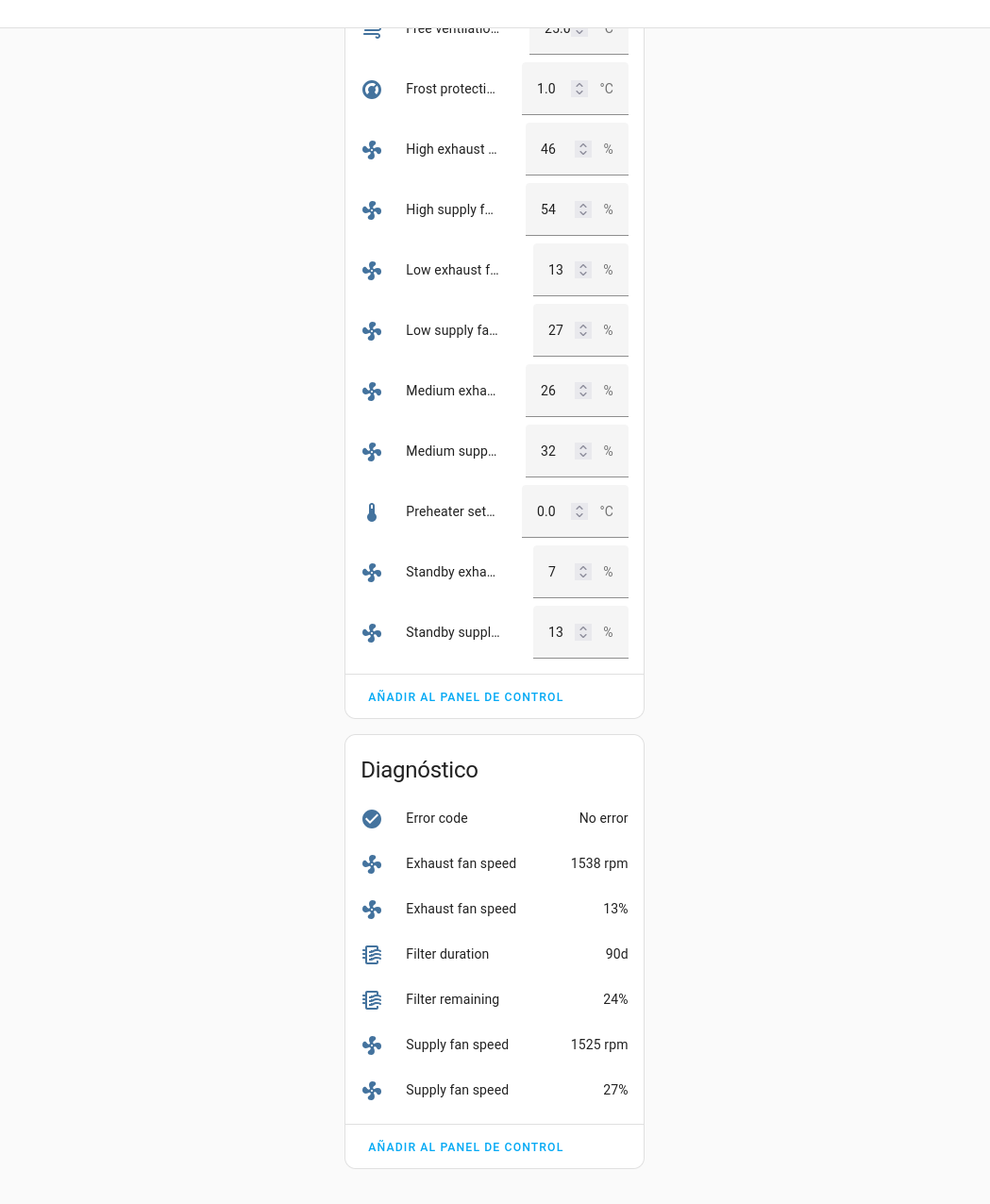Viewport: 990px width, 1204px height.
Task: Tap the Preheater setpoint stepper arrows
Action: click(x=579, y=511)
